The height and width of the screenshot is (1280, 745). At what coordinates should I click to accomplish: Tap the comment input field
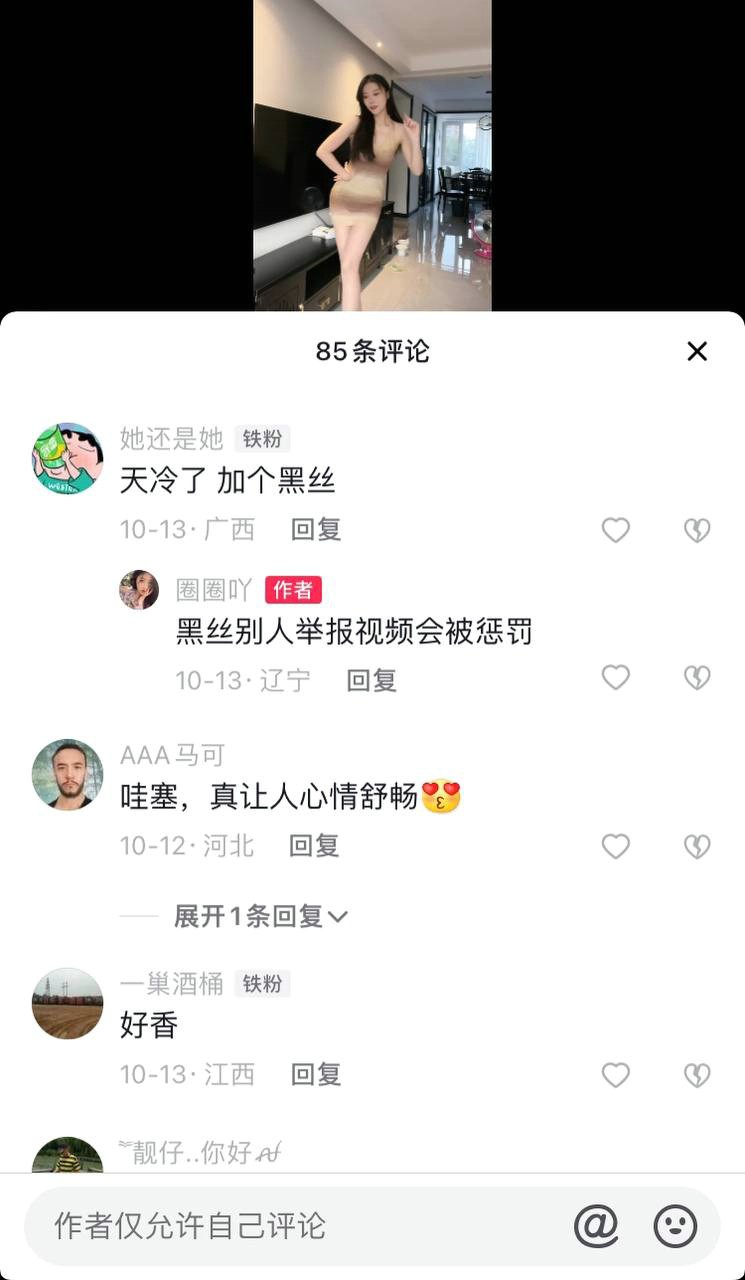pyautogui.click(x=300, y=1226)
